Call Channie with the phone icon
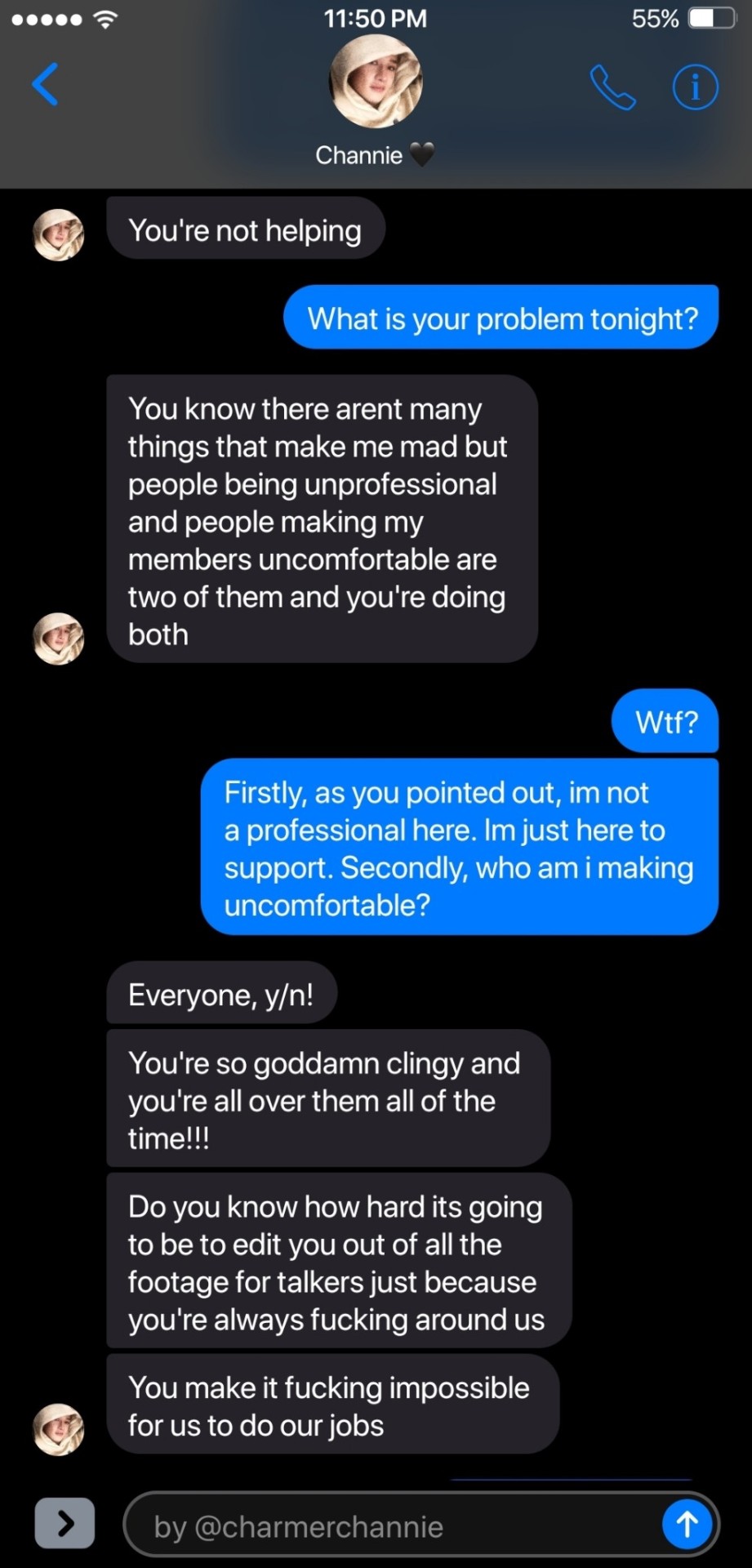The height and width of the screenshot is (1568, 752). (612, 87)
